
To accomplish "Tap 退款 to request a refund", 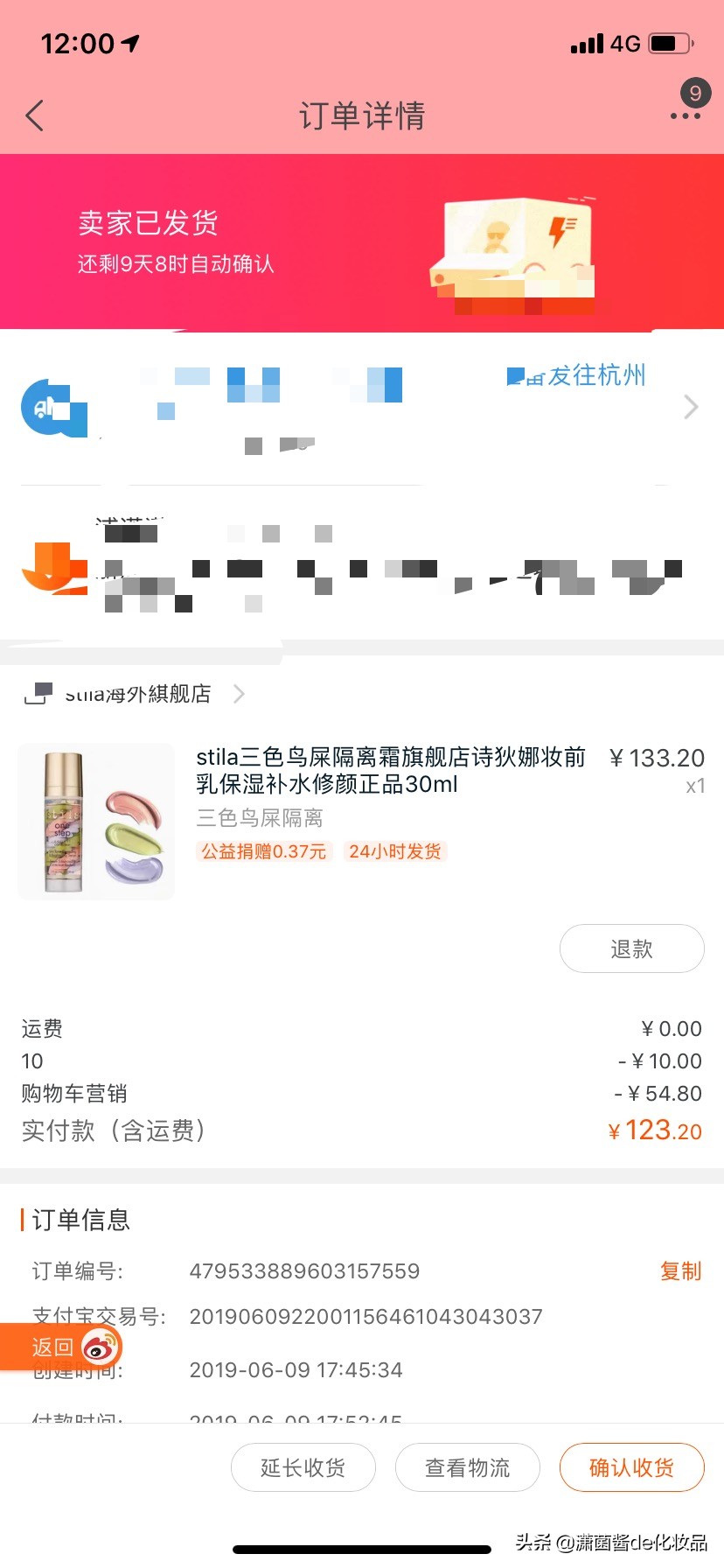I will pos(631,948).
